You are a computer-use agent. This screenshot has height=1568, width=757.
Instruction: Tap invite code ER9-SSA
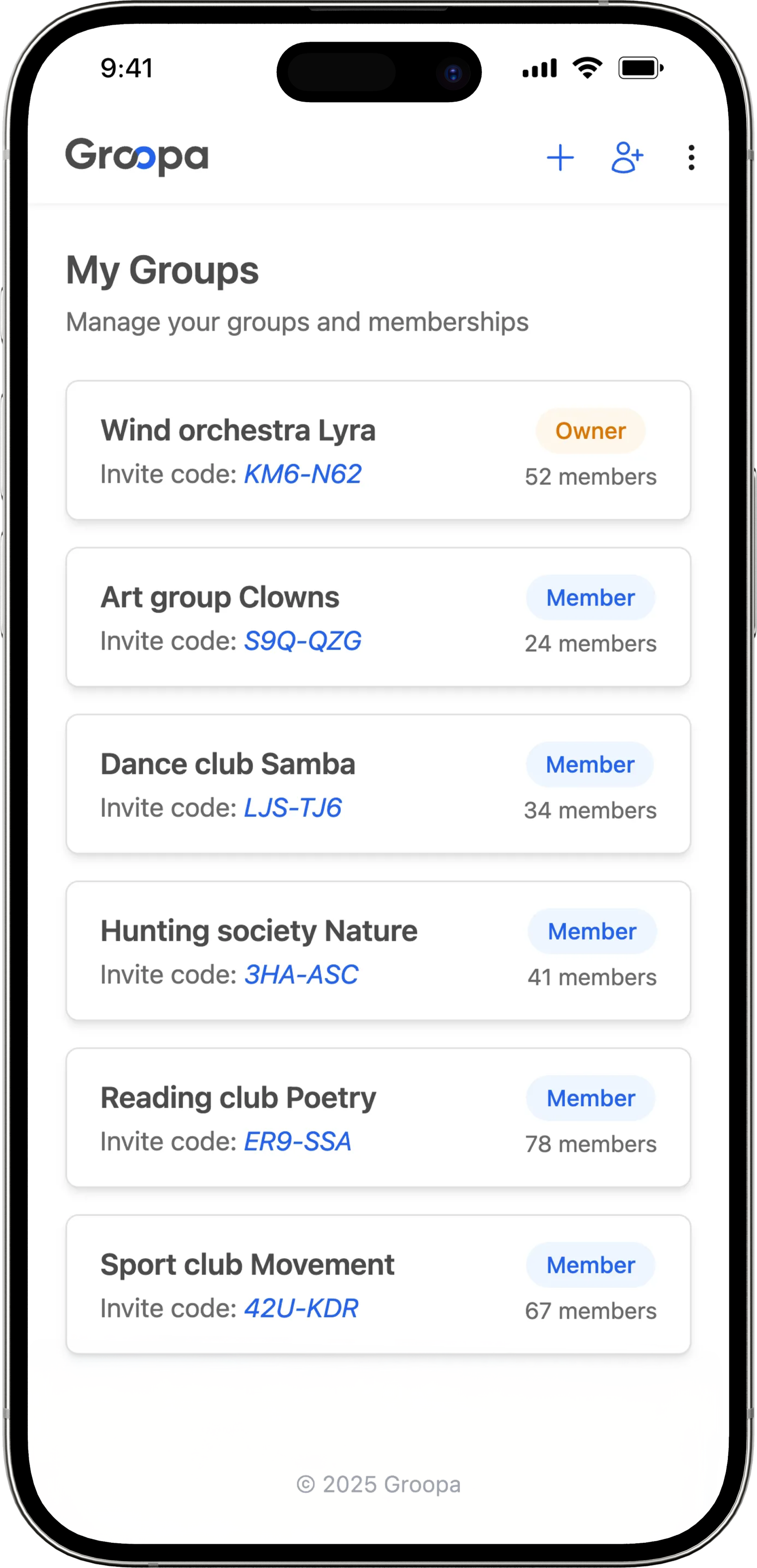point(297,1142)
